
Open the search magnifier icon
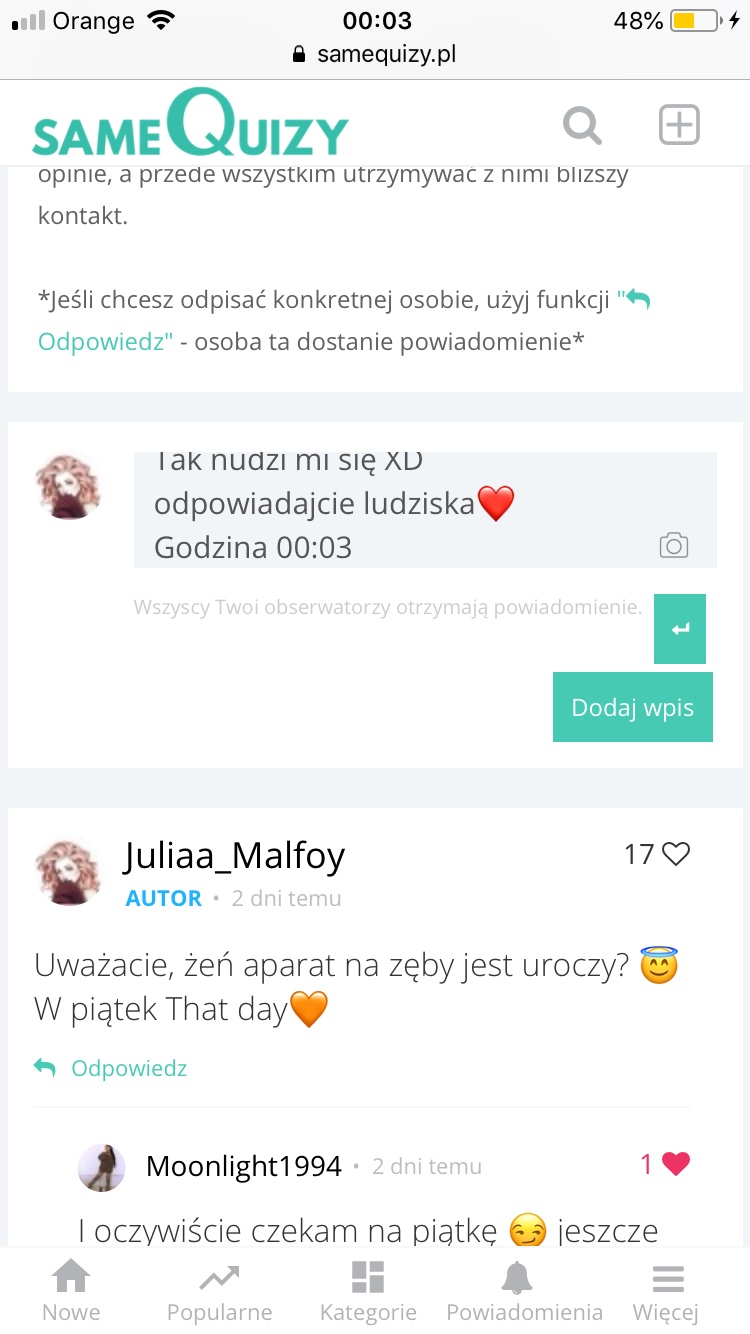(x=582, y=127)
